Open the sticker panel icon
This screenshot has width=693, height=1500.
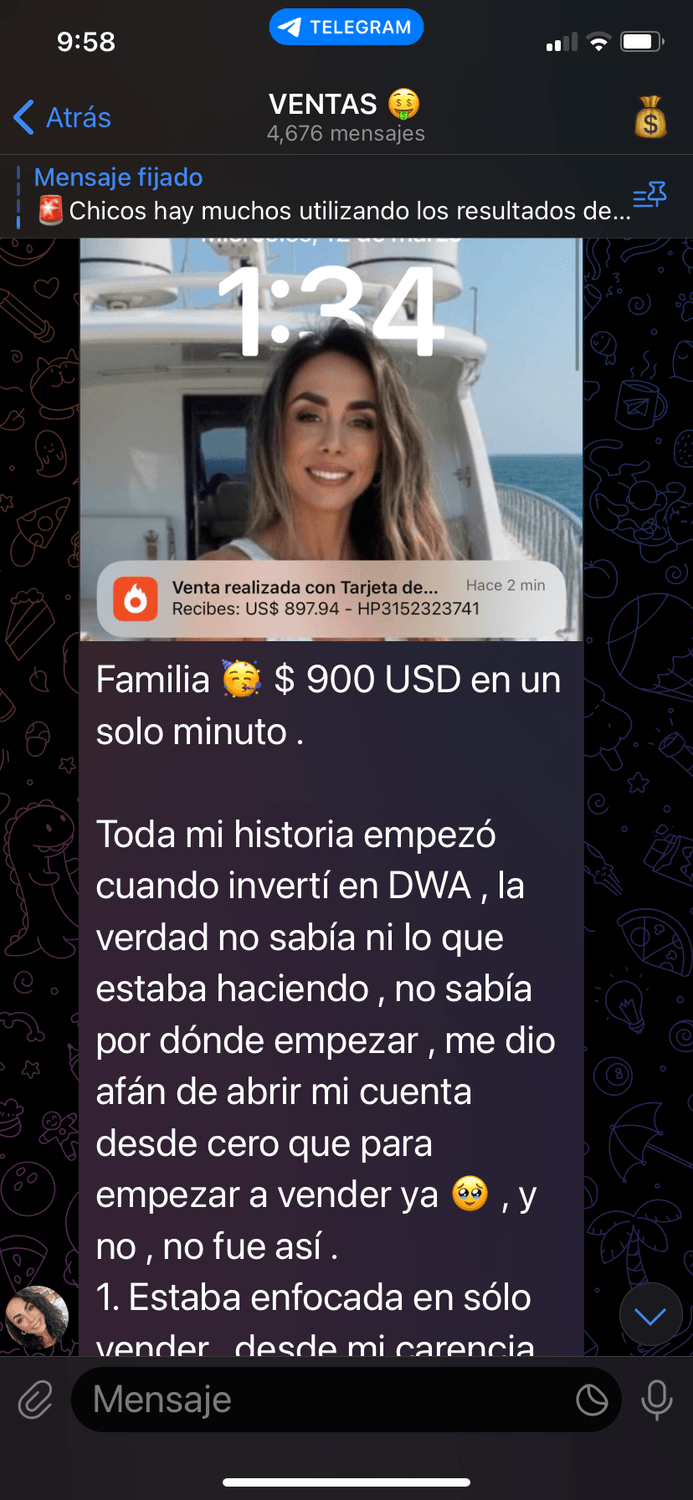pyautogui.click(x=592, y=1400)
